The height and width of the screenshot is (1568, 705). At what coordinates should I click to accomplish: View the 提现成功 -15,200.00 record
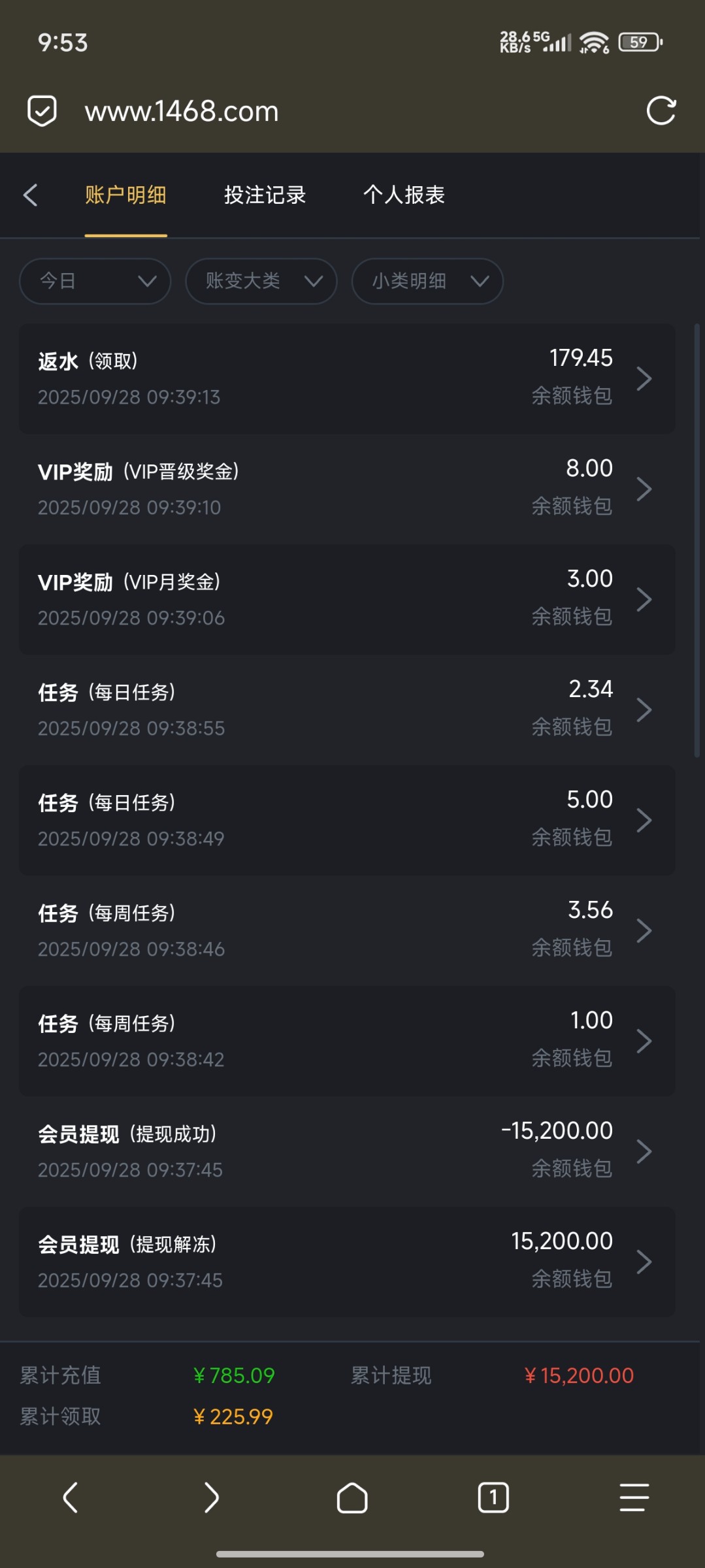coord(347,1151)
